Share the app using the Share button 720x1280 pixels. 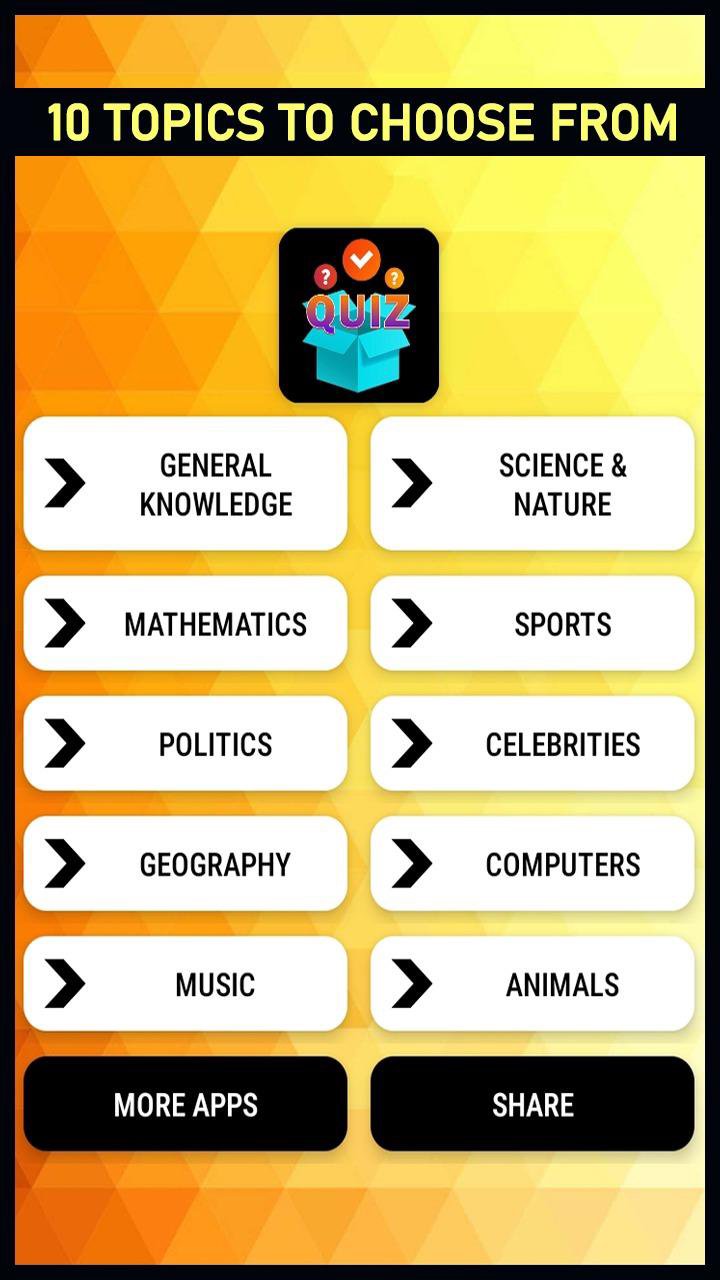tap(533, 1104)
